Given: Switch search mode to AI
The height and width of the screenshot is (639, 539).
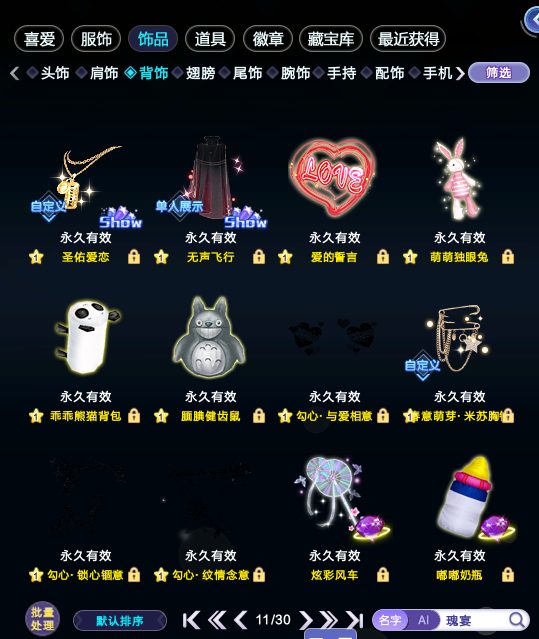Looking at the screenshot, I should (x=423, y=620).
